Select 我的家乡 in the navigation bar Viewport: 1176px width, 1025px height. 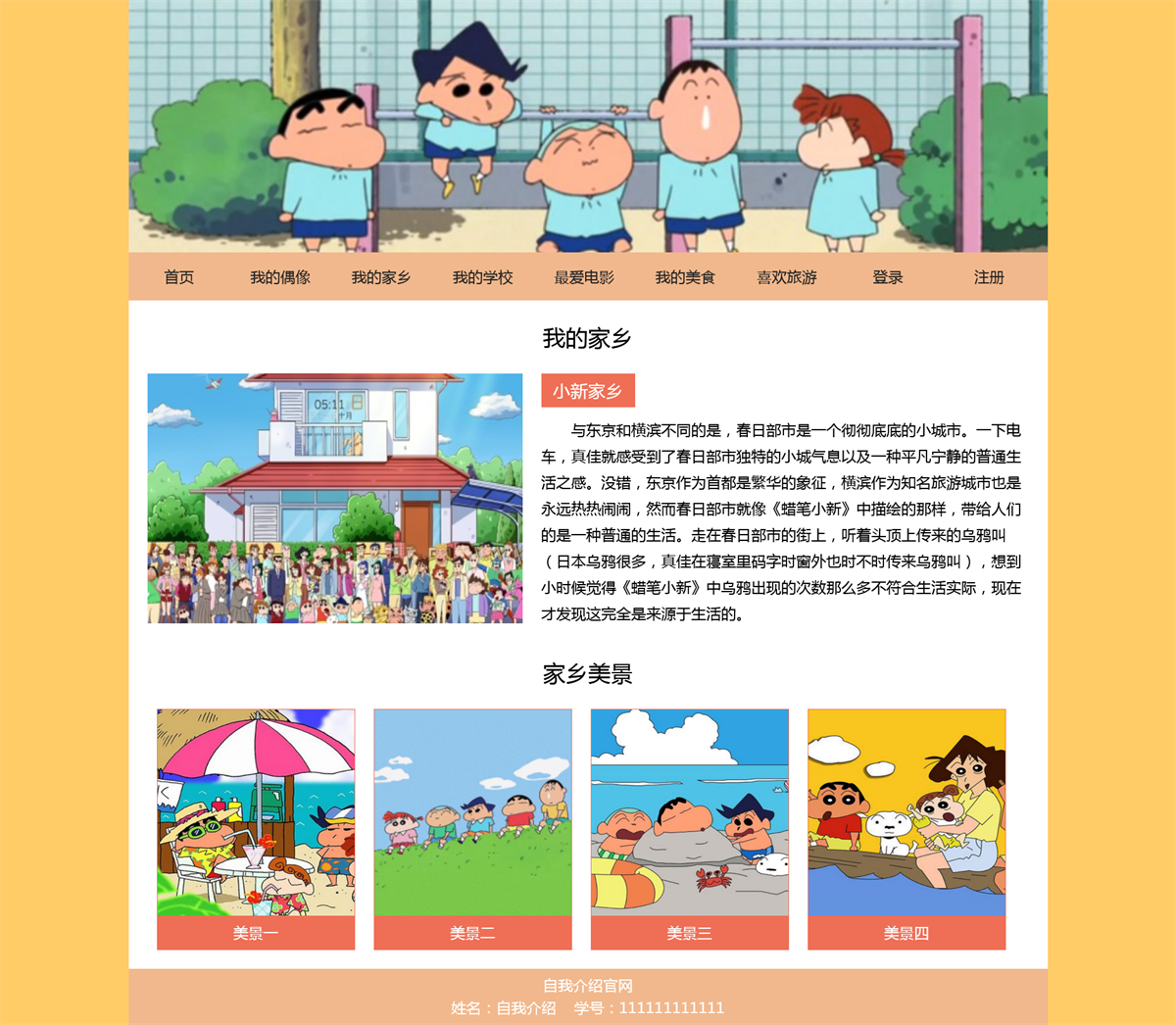coord(380,277)
